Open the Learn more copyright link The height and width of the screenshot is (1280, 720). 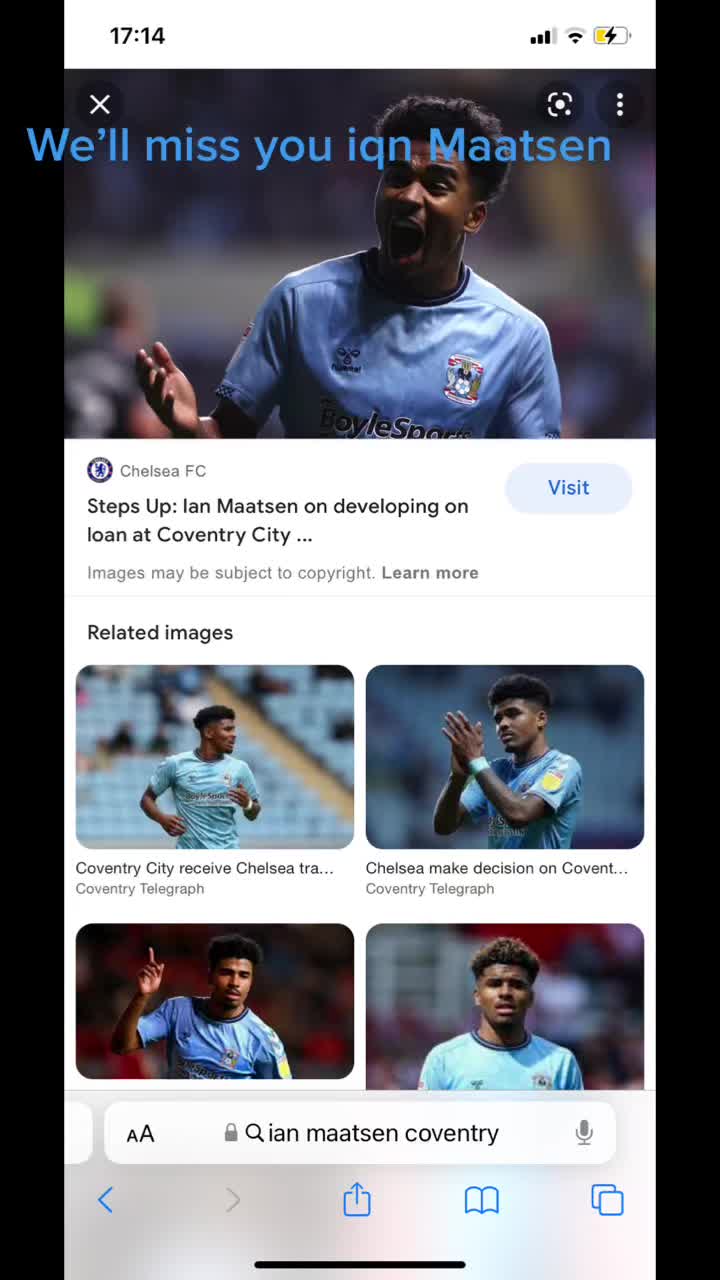point(430,573)
